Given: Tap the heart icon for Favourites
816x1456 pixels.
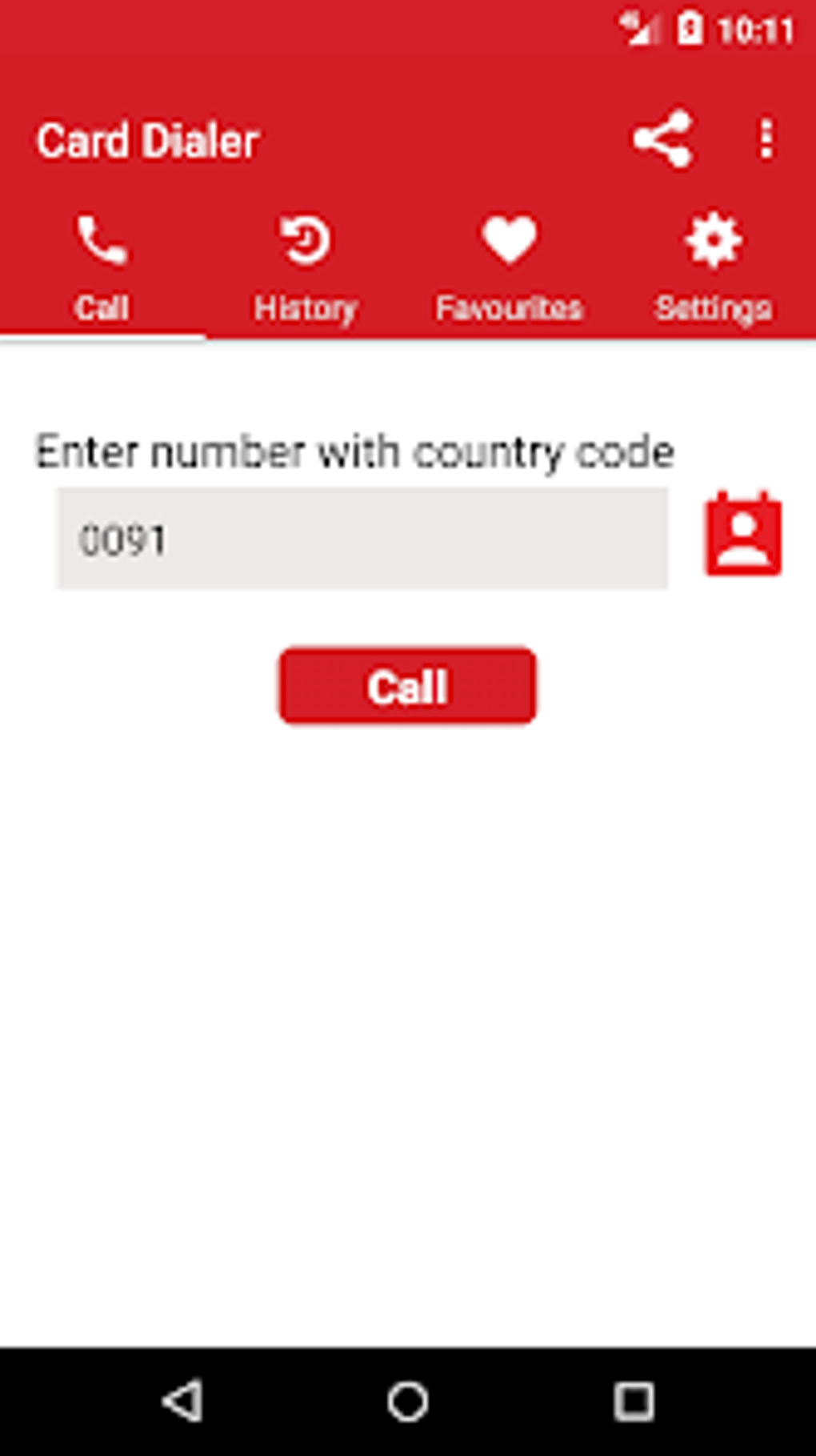Looking at the screenshot, I should (x=510, y=241).
